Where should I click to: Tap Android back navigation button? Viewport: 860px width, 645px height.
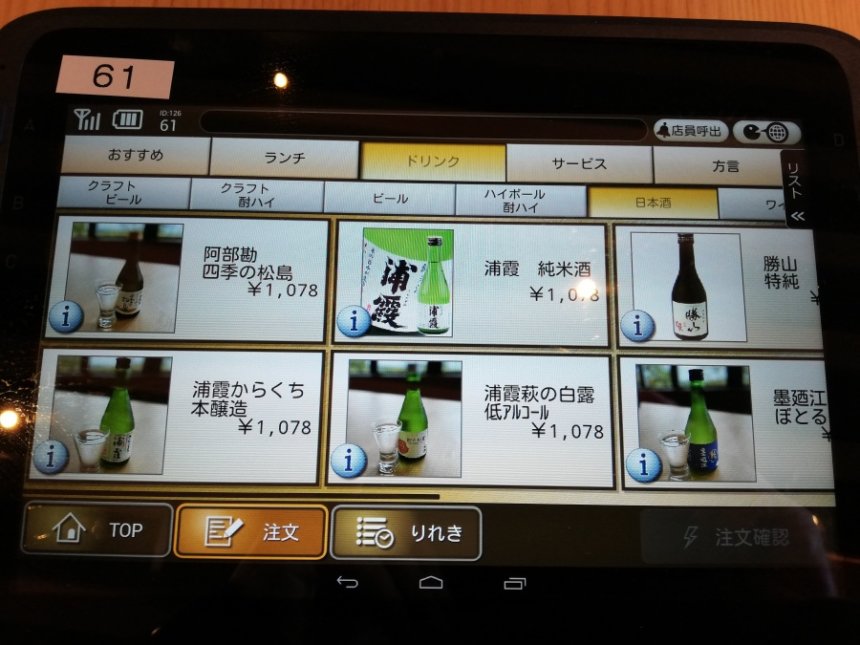coord(347,582)
